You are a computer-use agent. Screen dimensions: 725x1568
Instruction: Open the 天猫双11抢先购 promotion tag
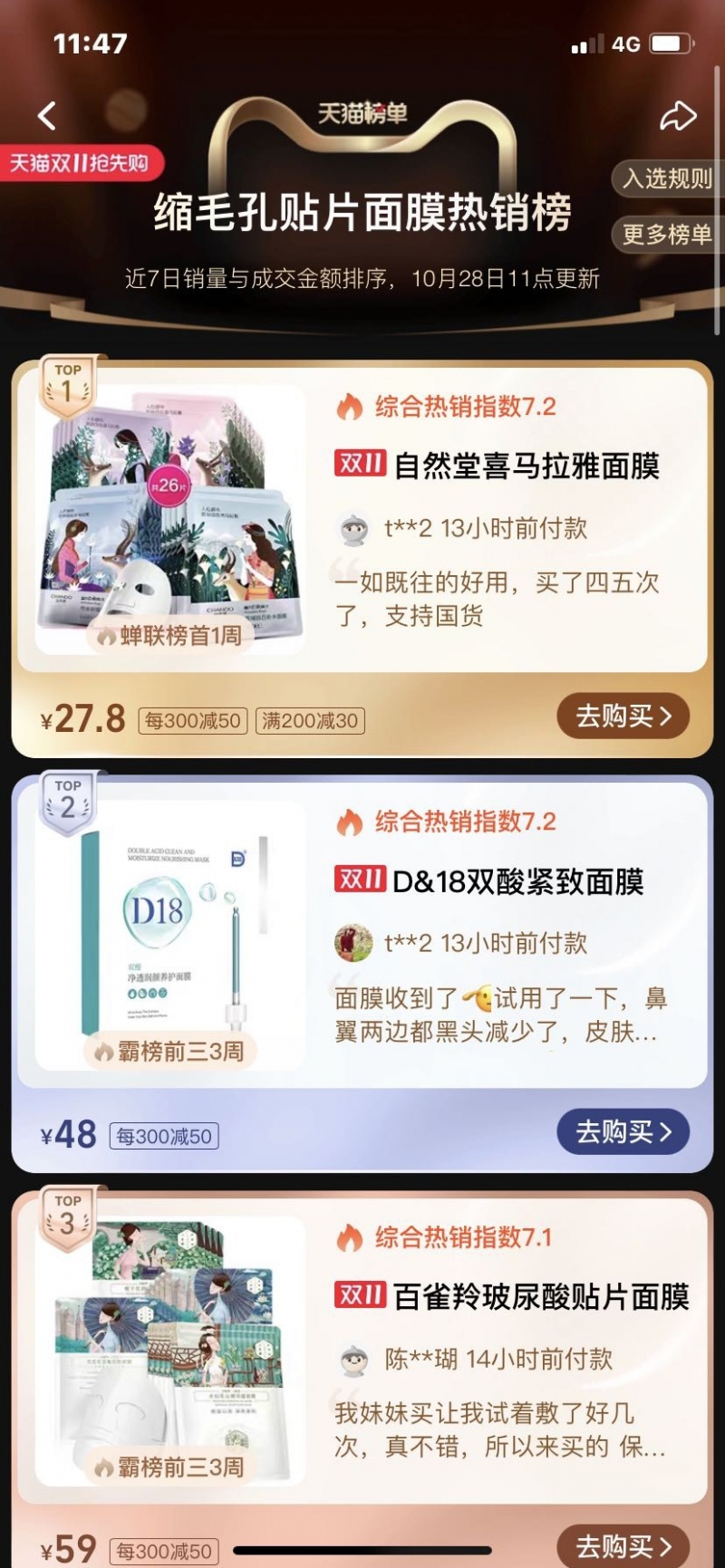(80, 163)
